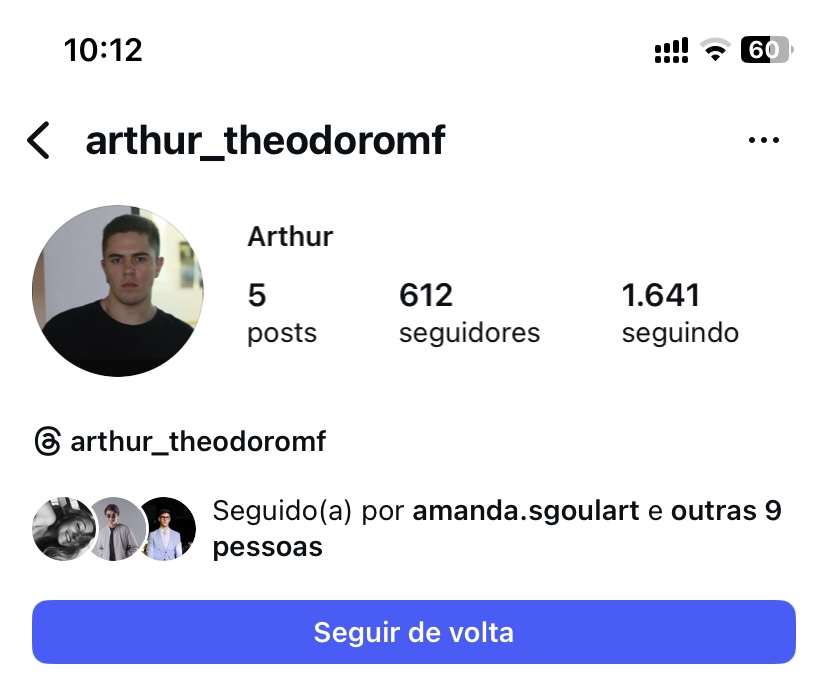
Task: View the list of 612 seguidores
Action: 468,313
